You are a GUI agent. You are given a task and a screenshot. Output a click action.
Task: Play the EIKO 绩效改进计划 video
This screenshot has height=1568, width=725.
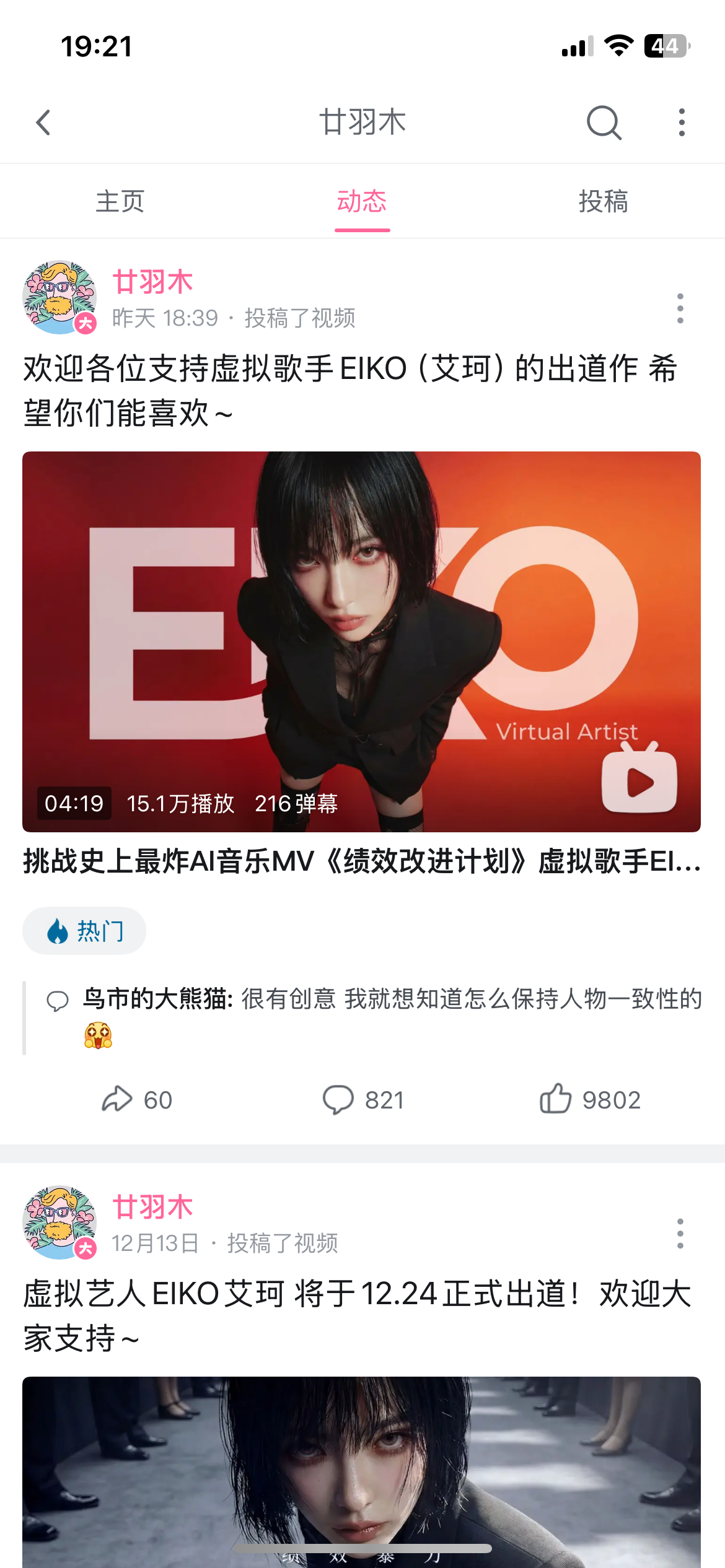[361, 642]
